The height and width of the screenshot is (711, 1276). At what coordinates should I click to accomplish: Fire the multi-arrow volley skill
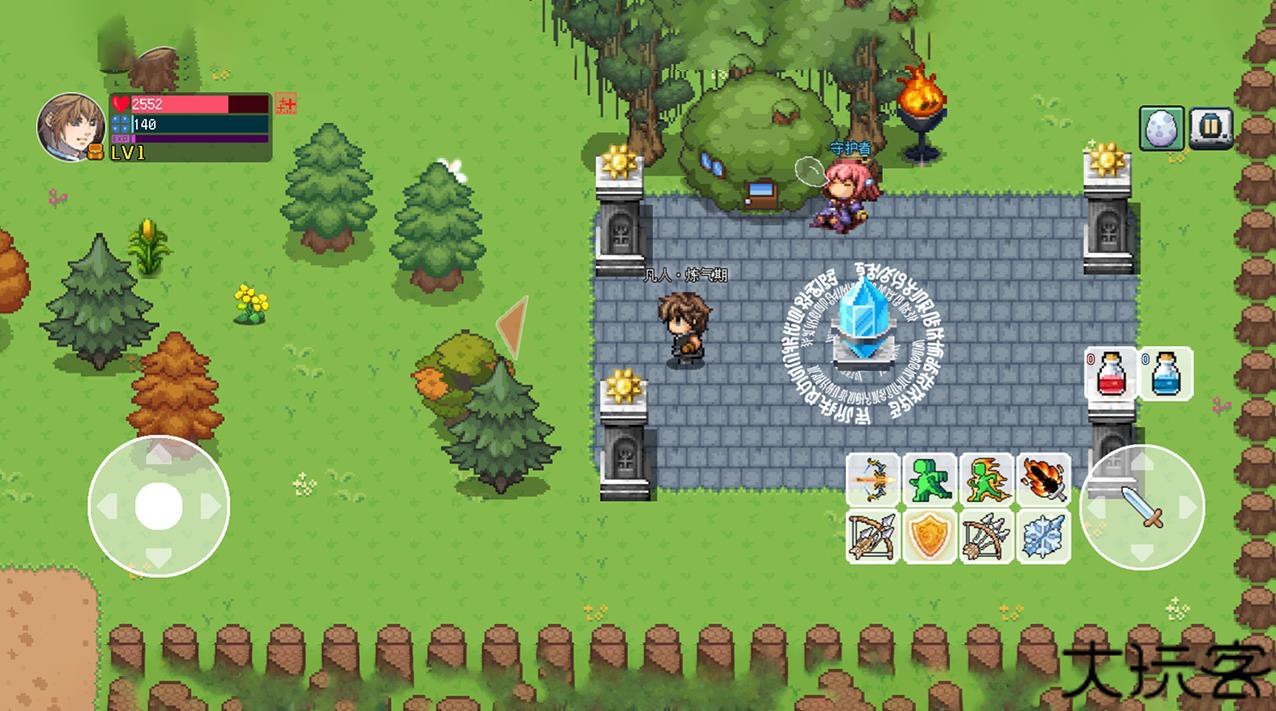(x=987, y=537)
